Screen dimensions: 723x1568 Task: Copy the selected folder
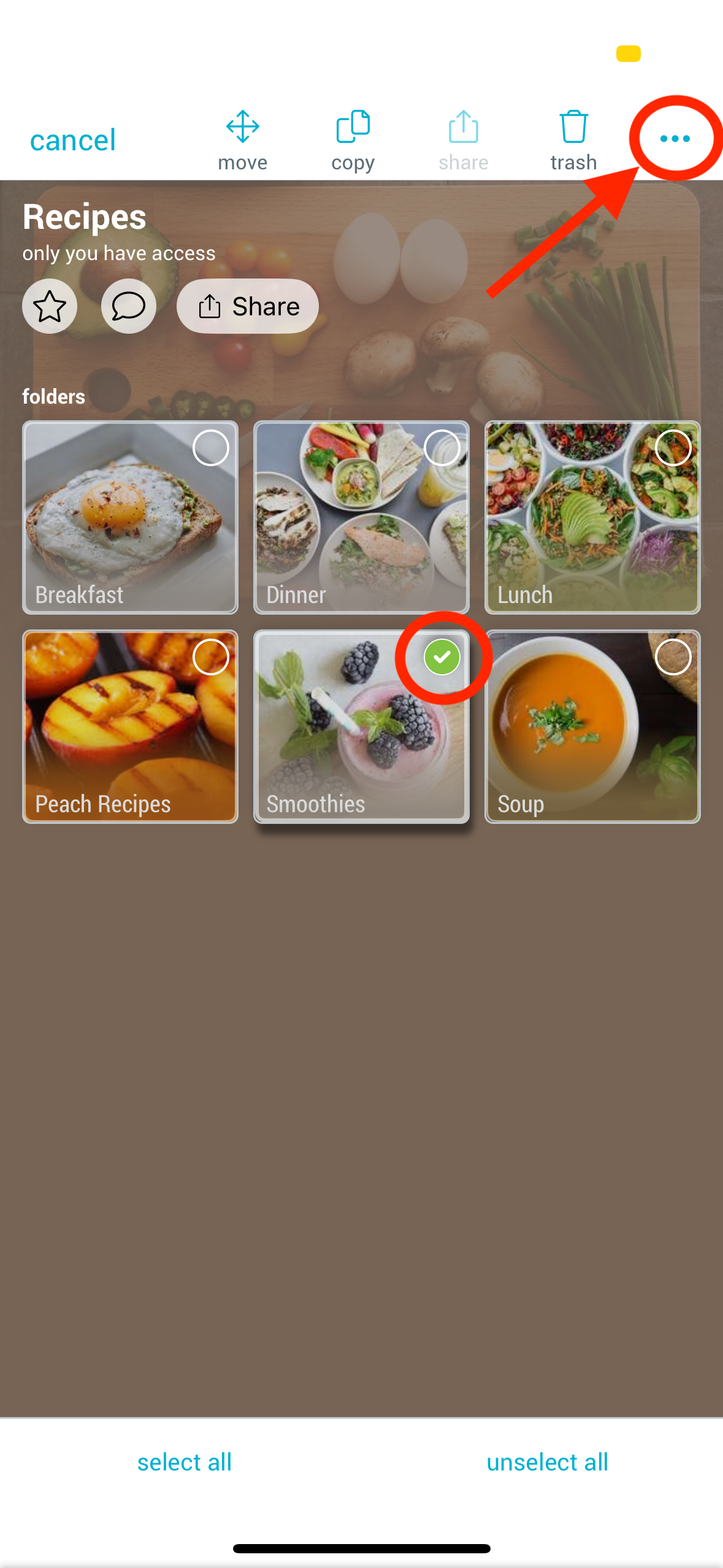pos(353,140)
